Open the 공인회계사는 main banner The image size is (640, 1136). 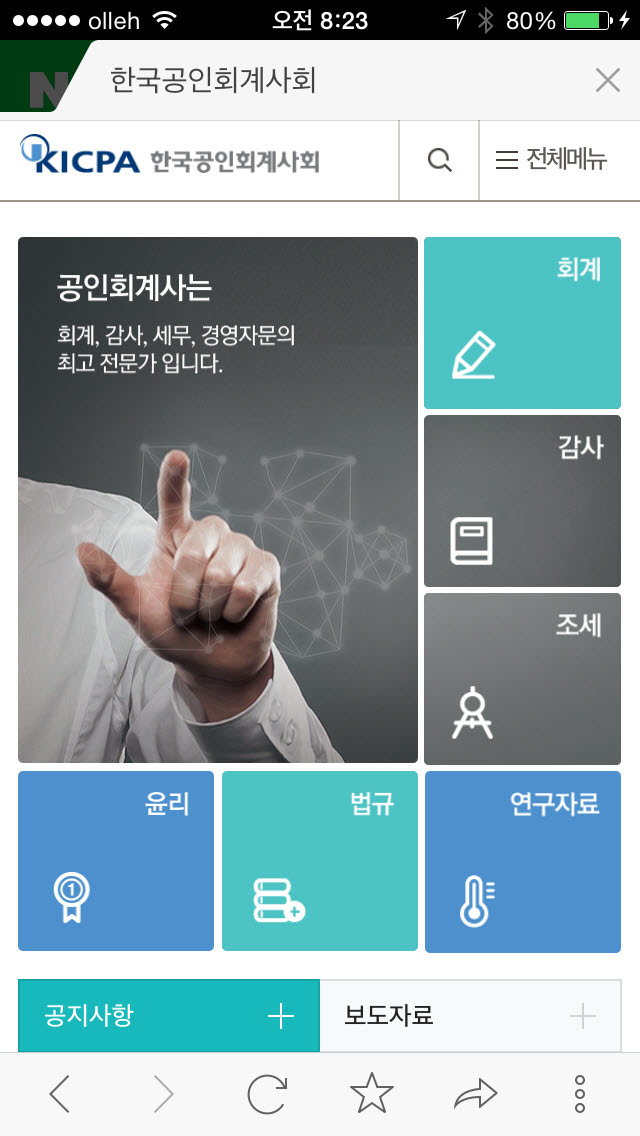[217, 500]
